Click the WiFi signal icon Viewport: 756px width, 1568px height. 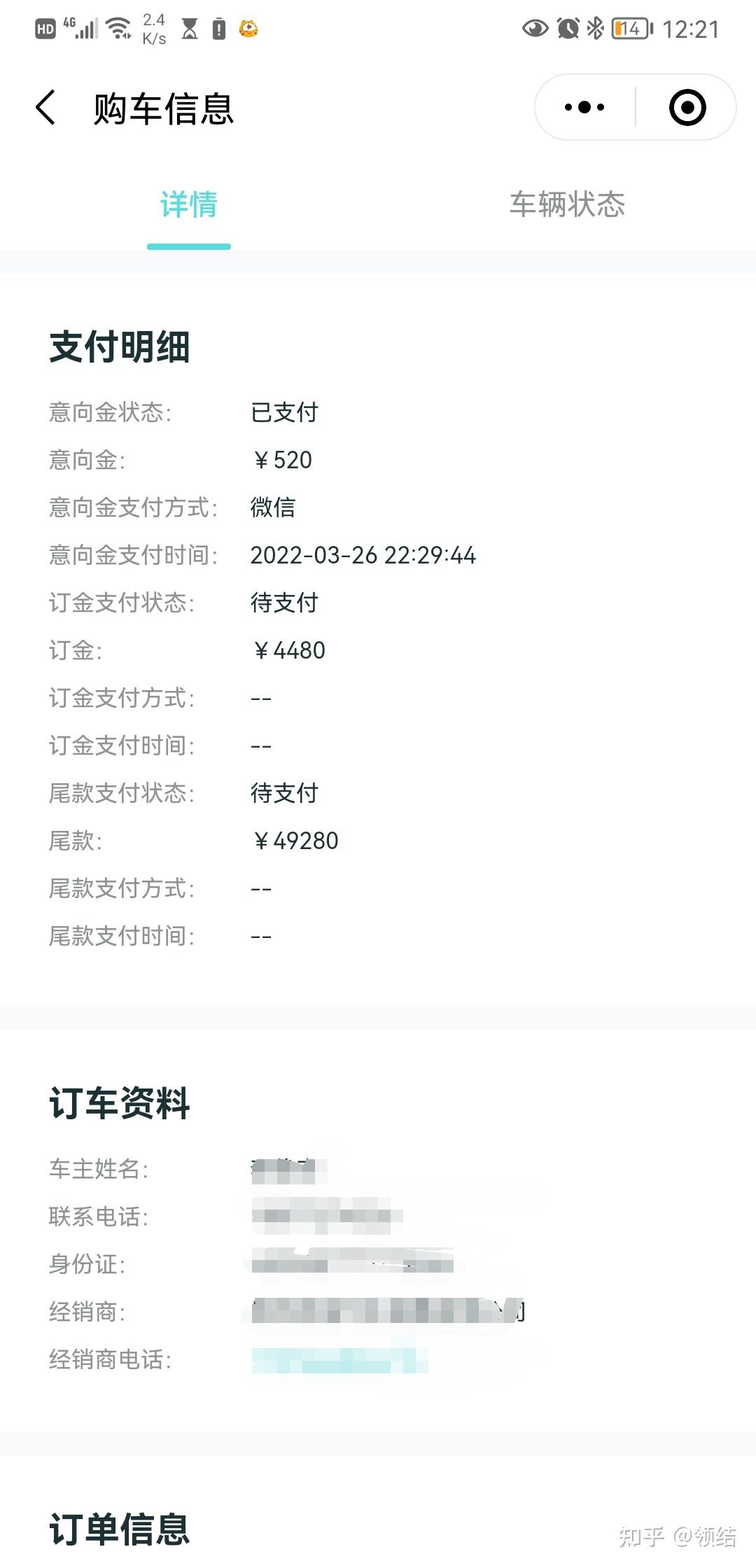click(118, 29)
